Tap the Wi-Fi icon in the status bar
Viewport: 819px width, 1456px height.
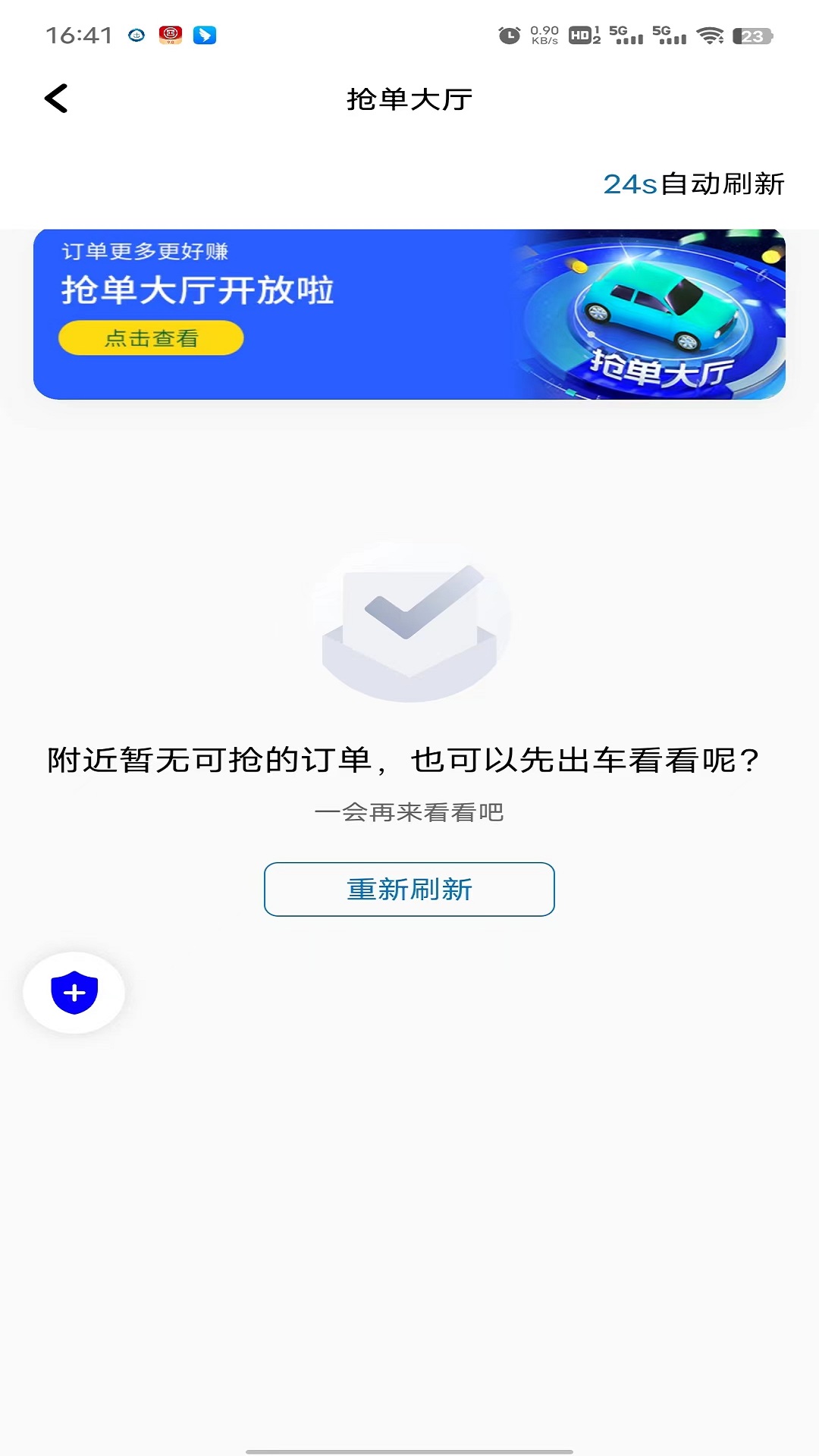709,34
